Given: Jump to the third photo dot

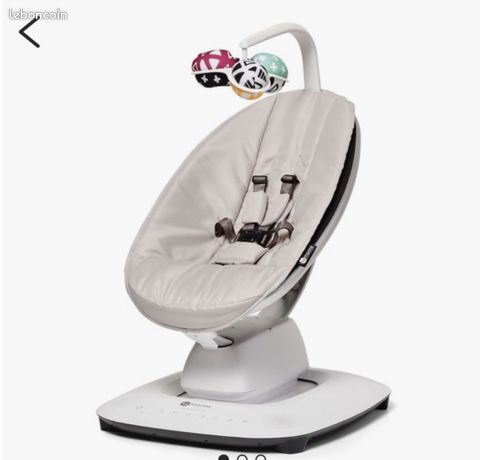Looking at the screenshot, I should tap(261, 458).
